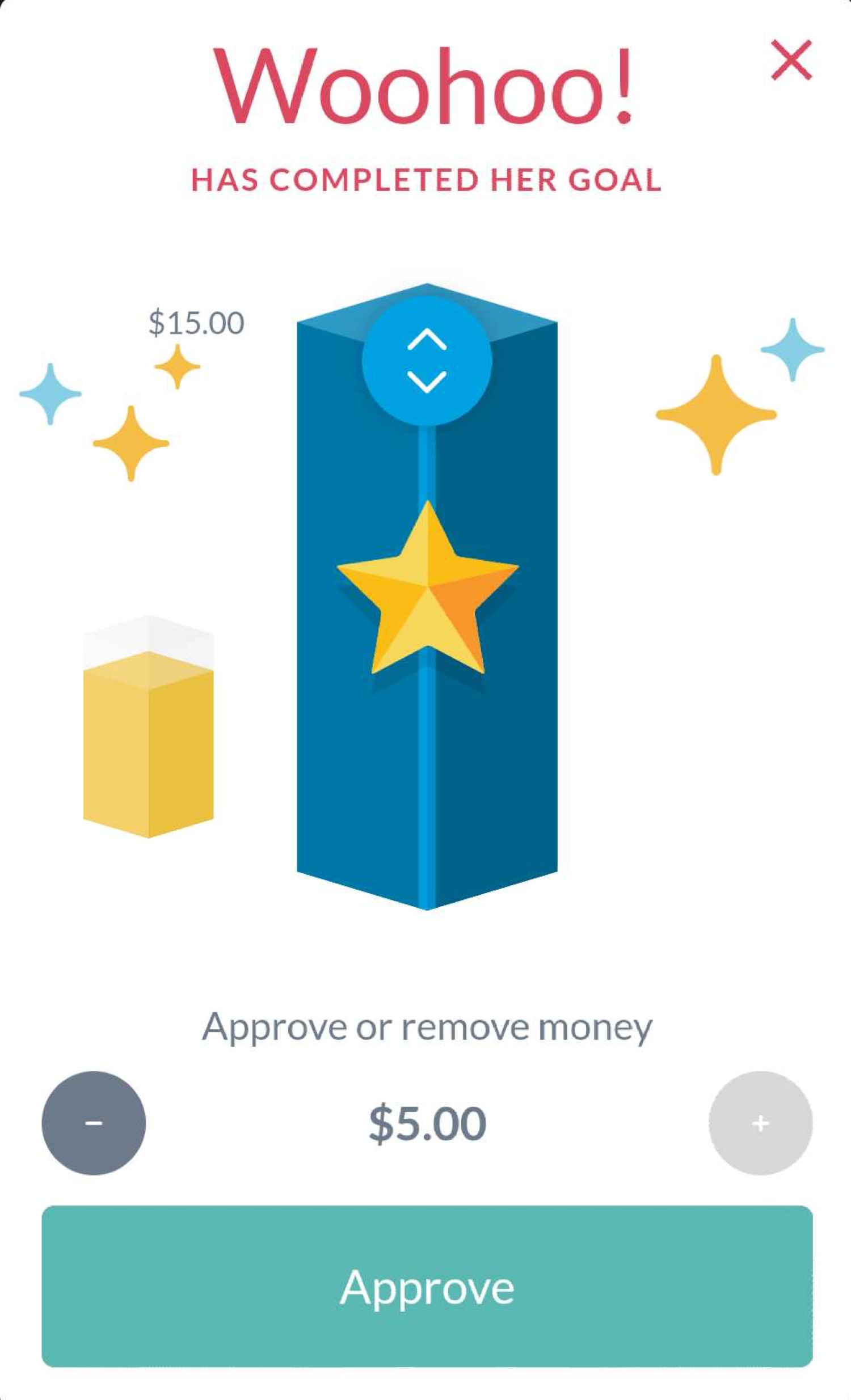851x1400 pixels.
Task: Approve the $5.00 goal money
Action: coord(427,1286)
